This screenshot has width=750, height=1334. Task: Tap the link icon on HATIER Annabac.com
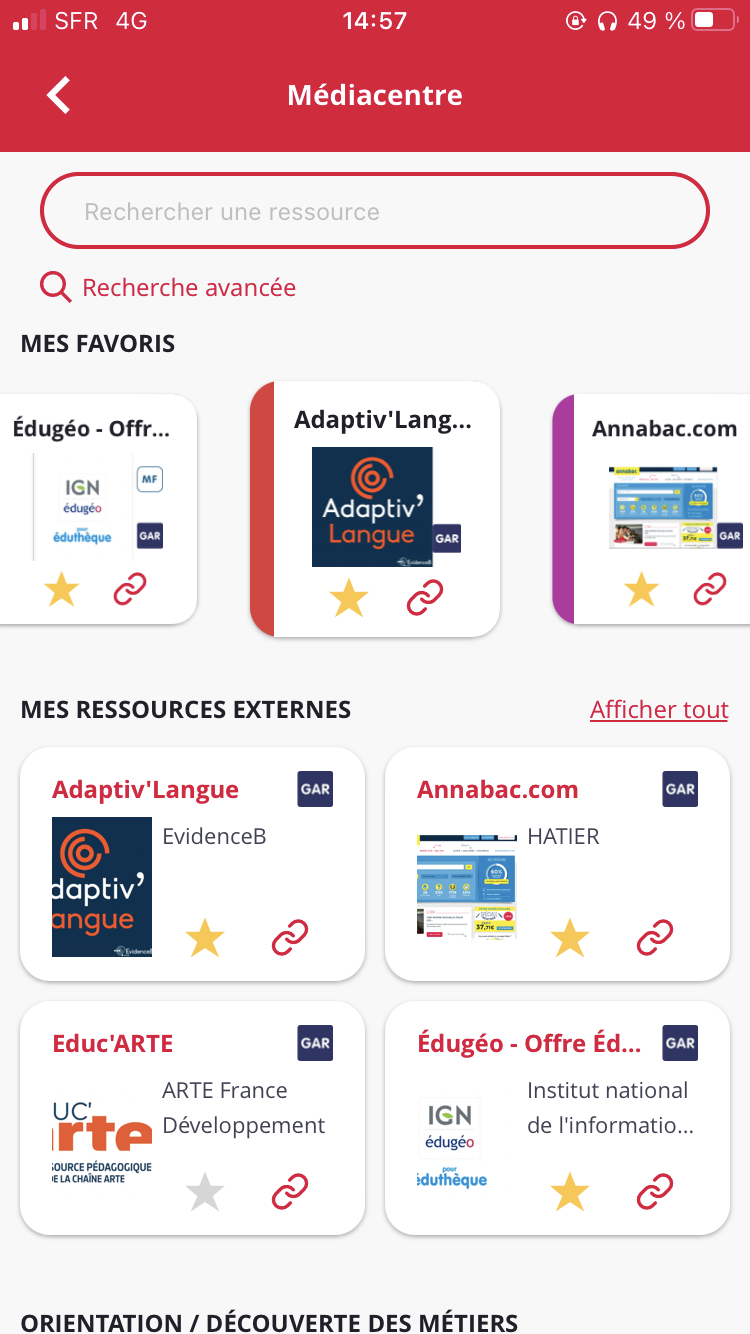pos(655,938)
